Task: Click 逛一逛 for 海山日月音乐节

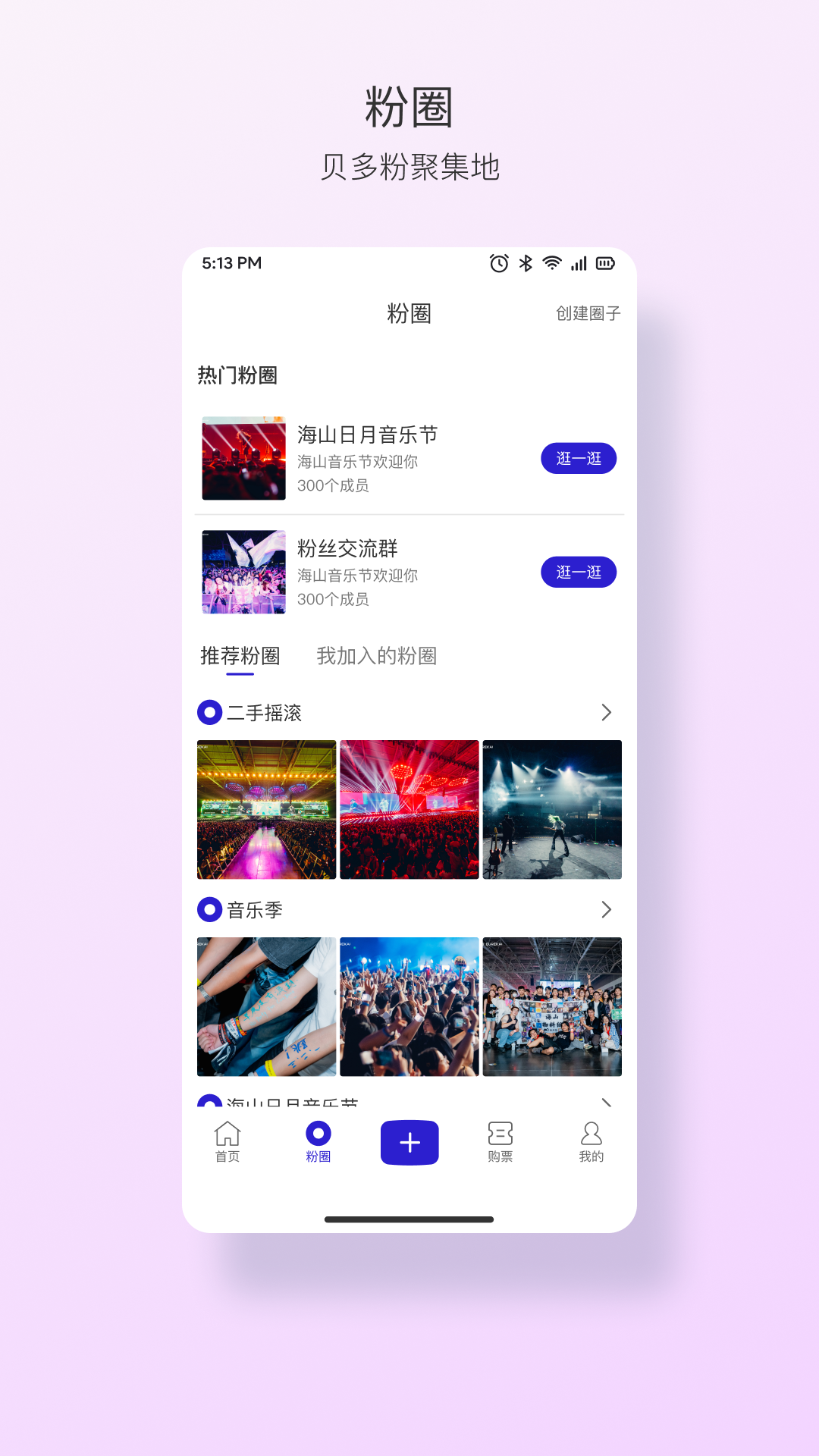Action: [579, 458]
